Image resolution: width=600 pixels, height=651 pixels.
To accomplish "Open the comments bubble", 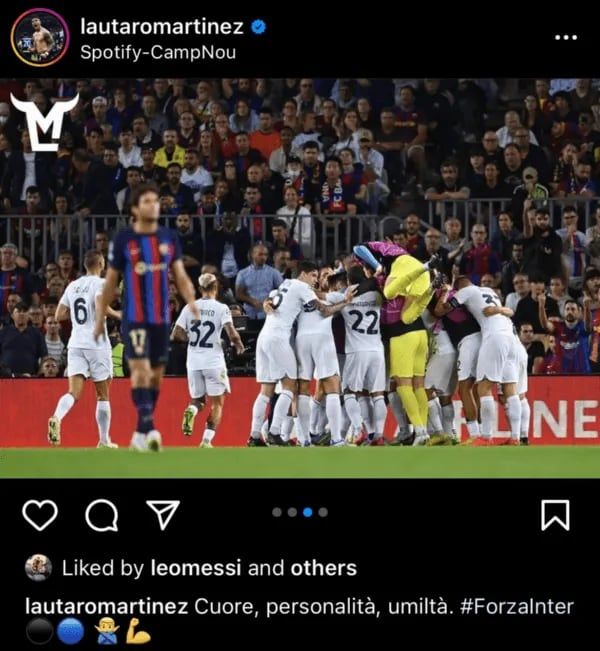I will (101, 515).
